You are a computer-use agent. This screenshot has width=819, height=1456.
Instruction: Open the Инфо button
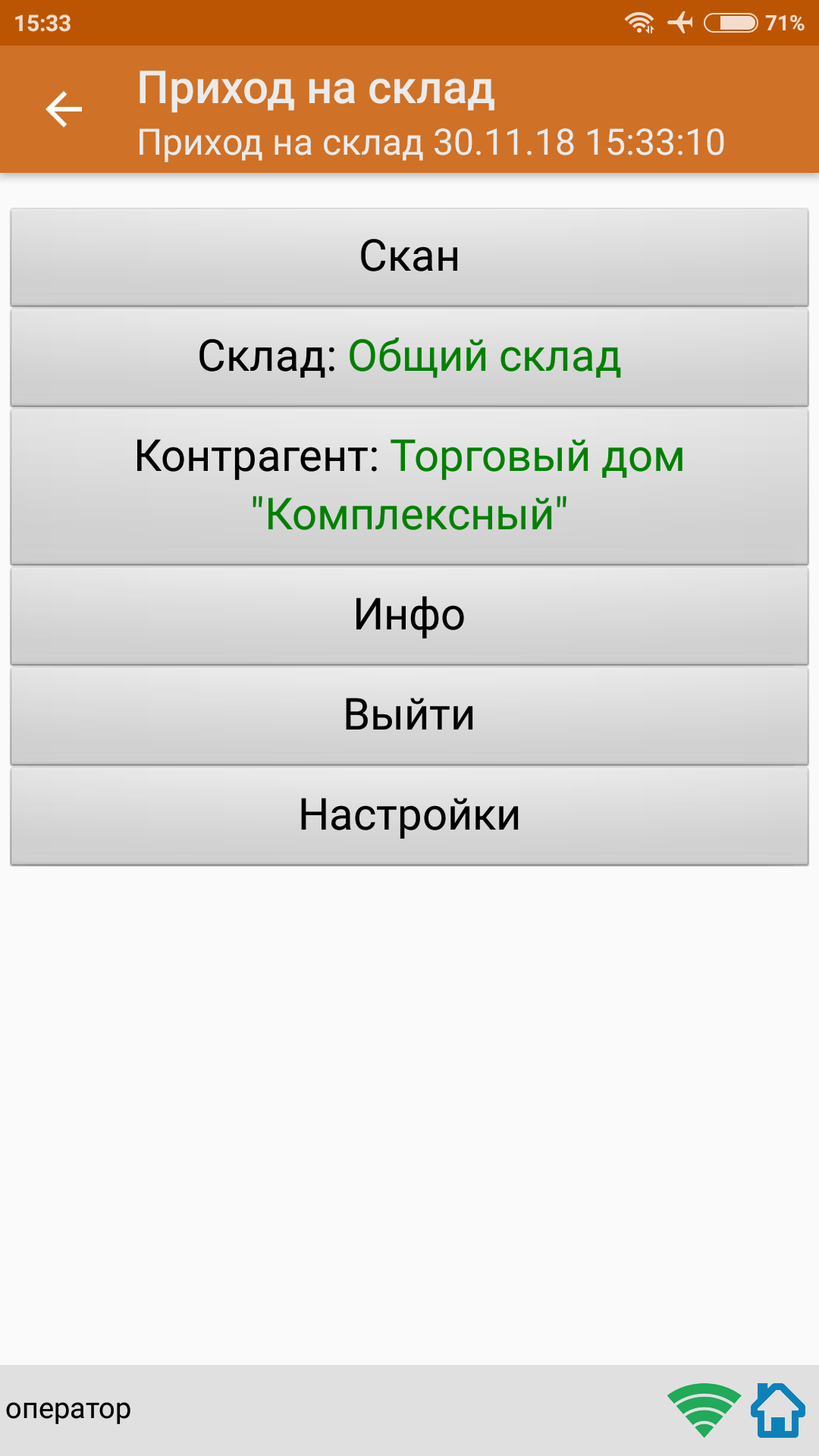409,615
